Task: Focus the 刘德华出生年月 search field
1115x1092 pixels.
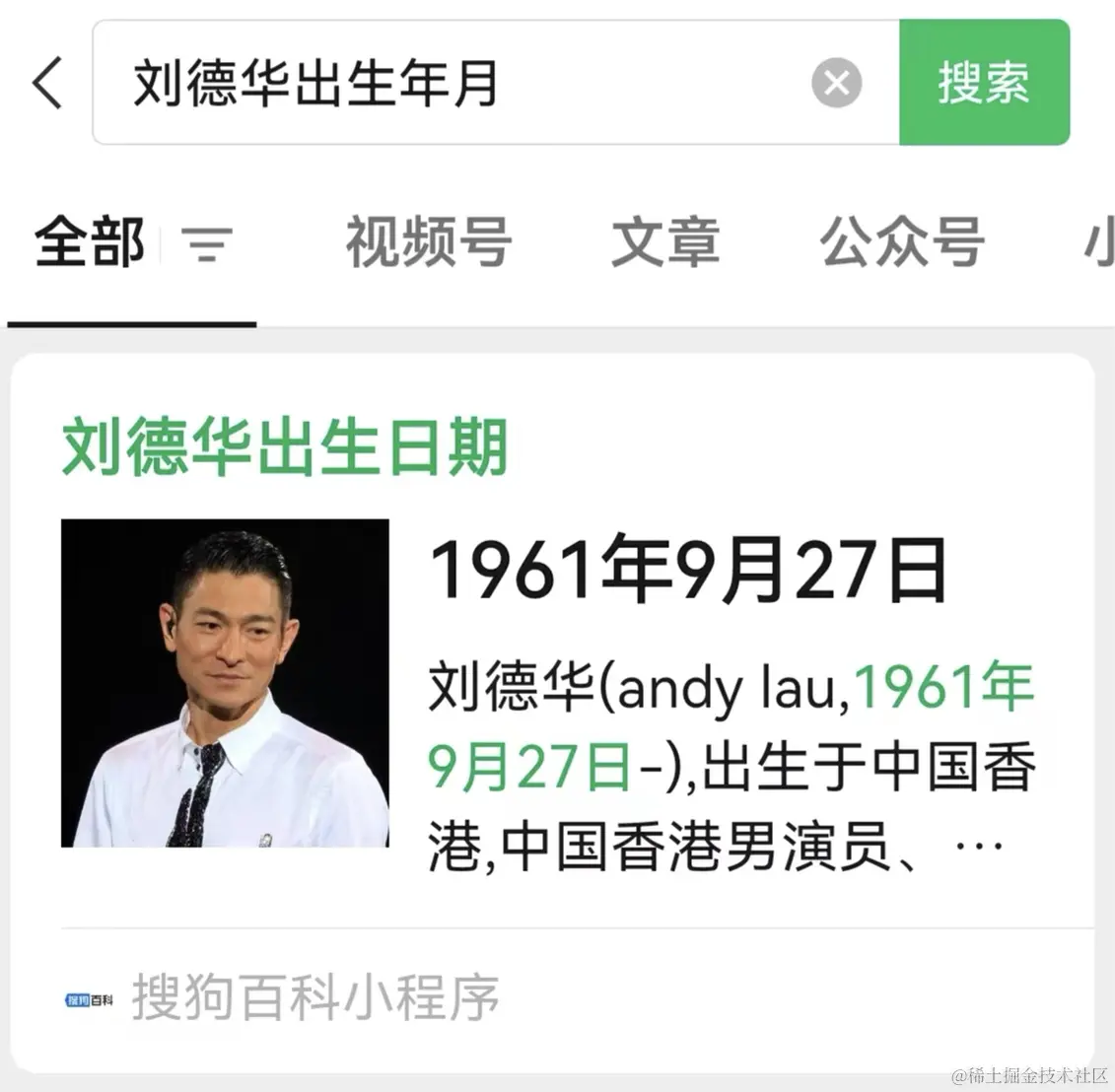Action: tap(444, 83)
